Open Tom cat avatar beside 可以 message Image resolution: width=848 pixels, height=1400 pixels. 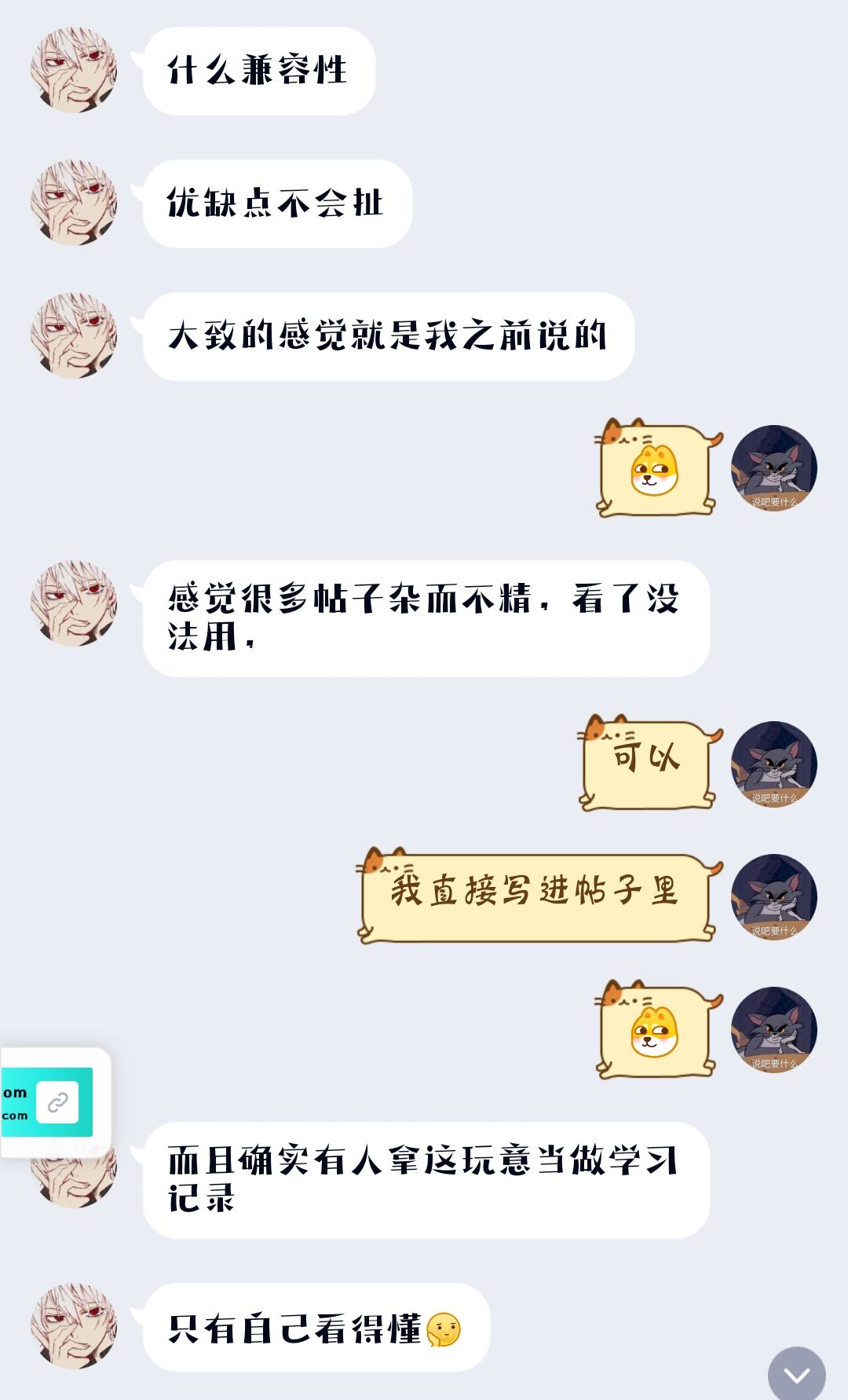773,764
